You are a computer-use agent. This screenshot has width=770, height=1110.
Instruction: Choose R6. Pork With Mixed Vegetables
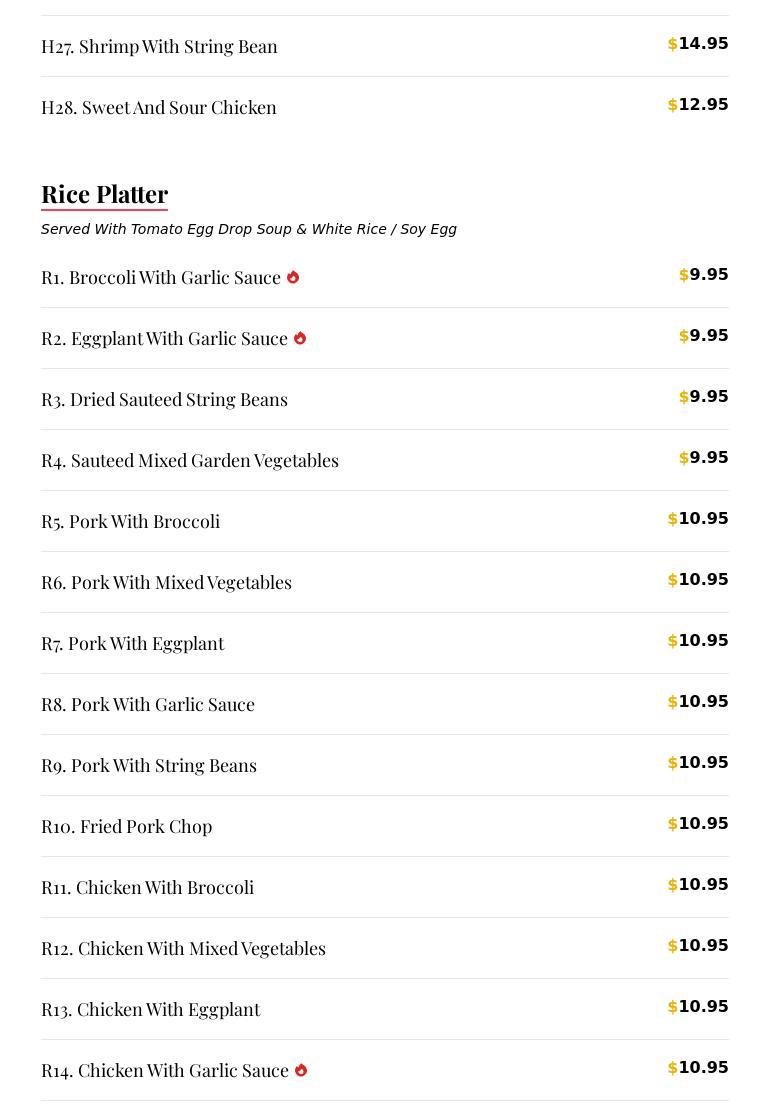tap(166, 582)
